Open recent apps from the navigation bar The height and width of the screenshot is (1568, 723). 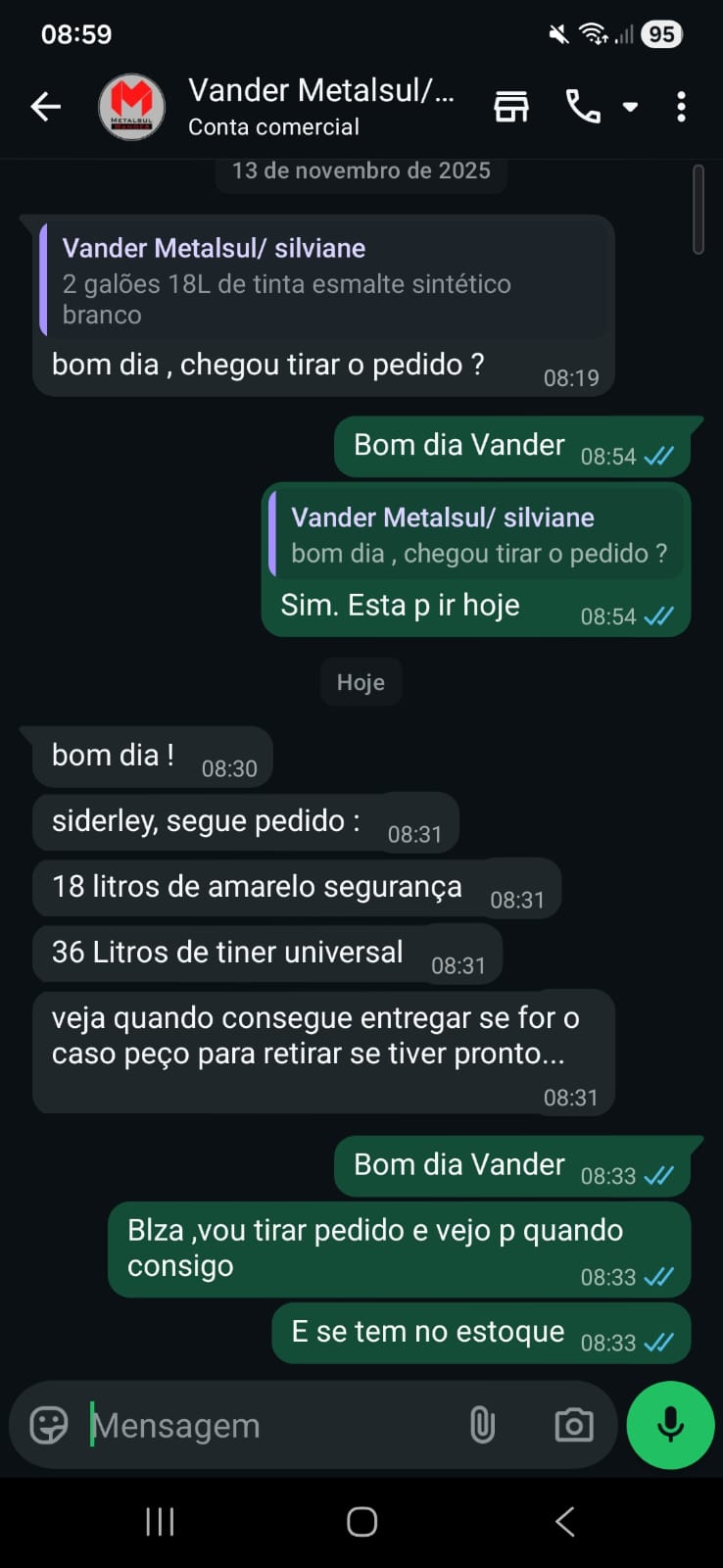click(x=160, y=1522)
